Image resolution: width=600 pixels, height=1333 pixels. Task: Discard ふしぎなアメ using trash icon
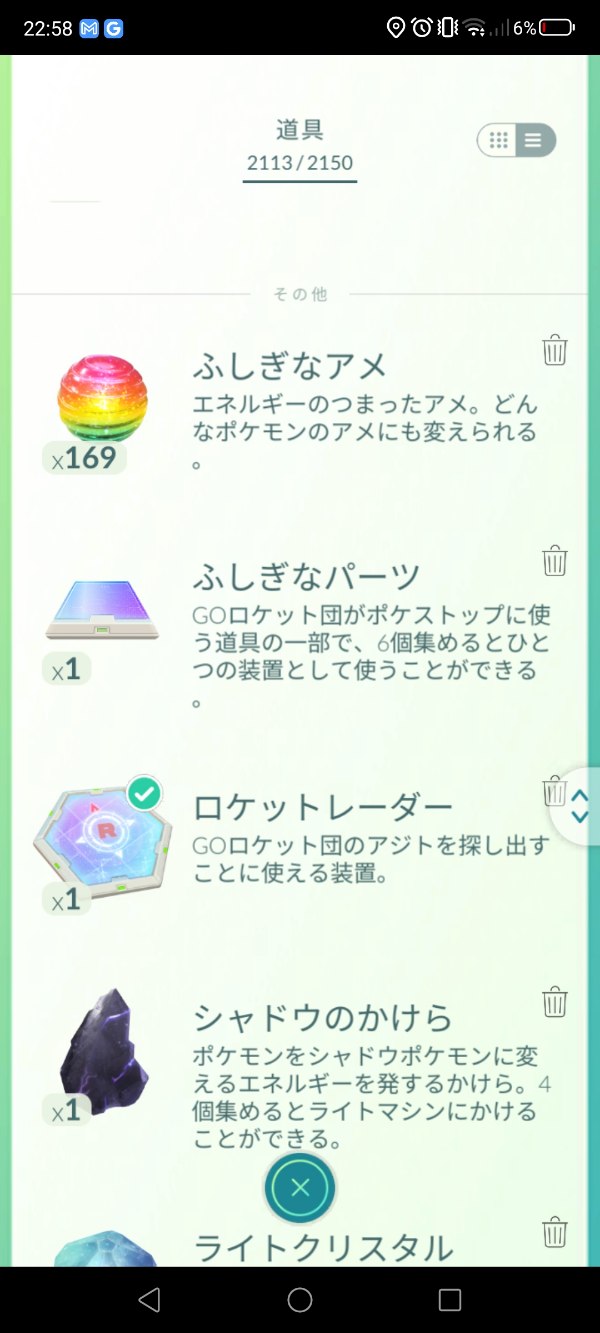[555, 351]
